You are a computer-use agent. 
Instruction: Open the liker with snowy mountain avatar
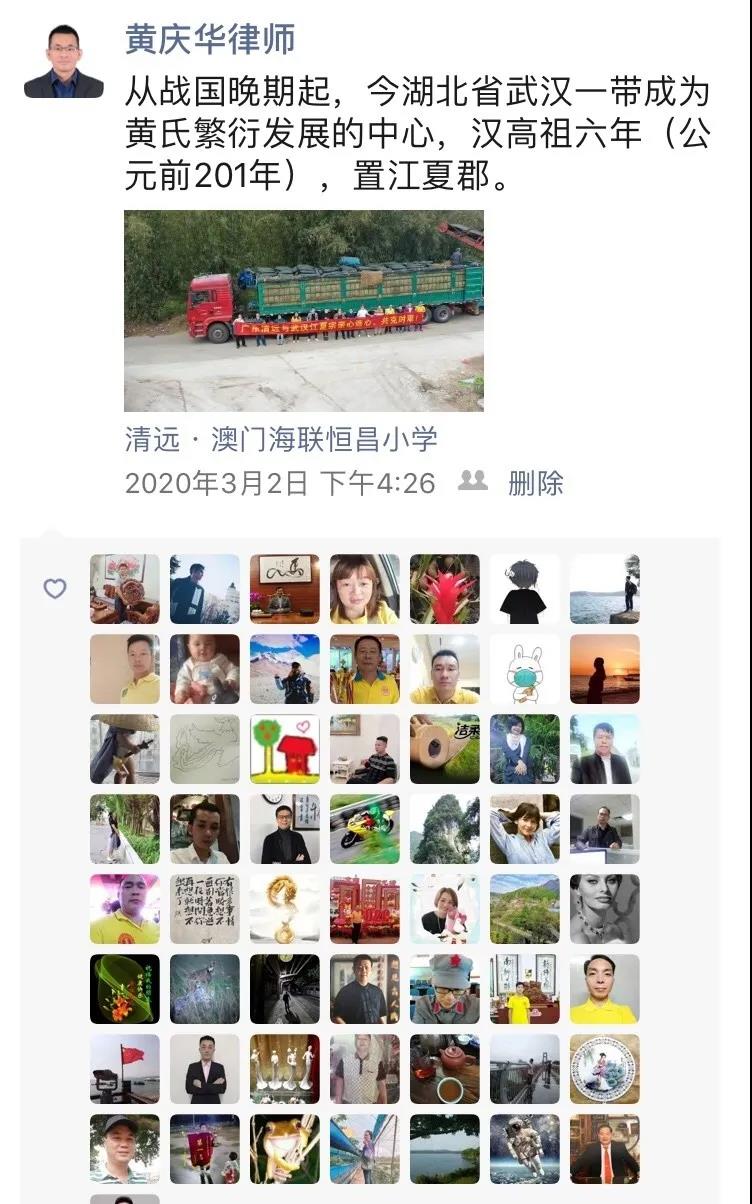tap(284, 669)
